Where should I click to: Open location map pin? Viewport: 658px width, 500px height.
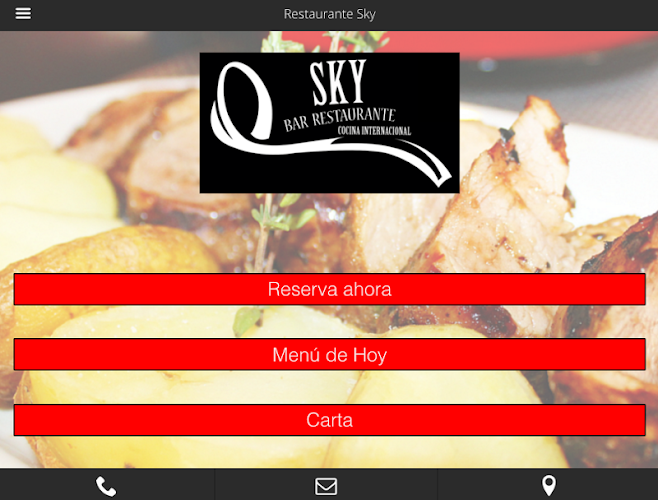[548, 486]
